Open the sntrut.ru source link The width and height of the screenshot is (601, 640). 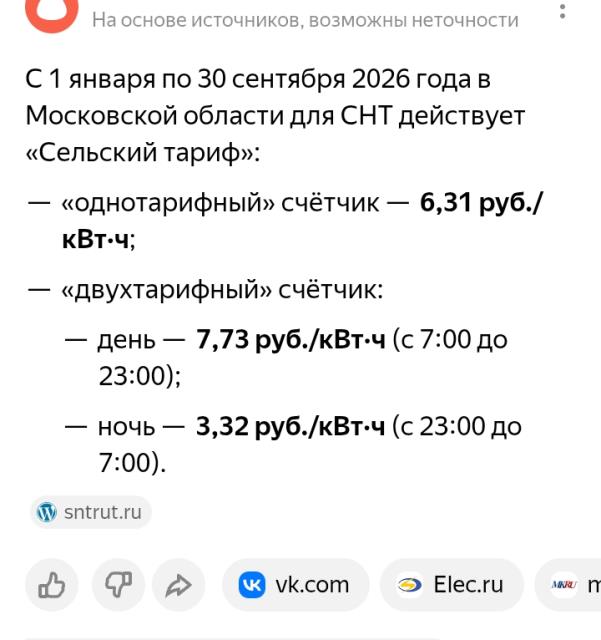91,512
